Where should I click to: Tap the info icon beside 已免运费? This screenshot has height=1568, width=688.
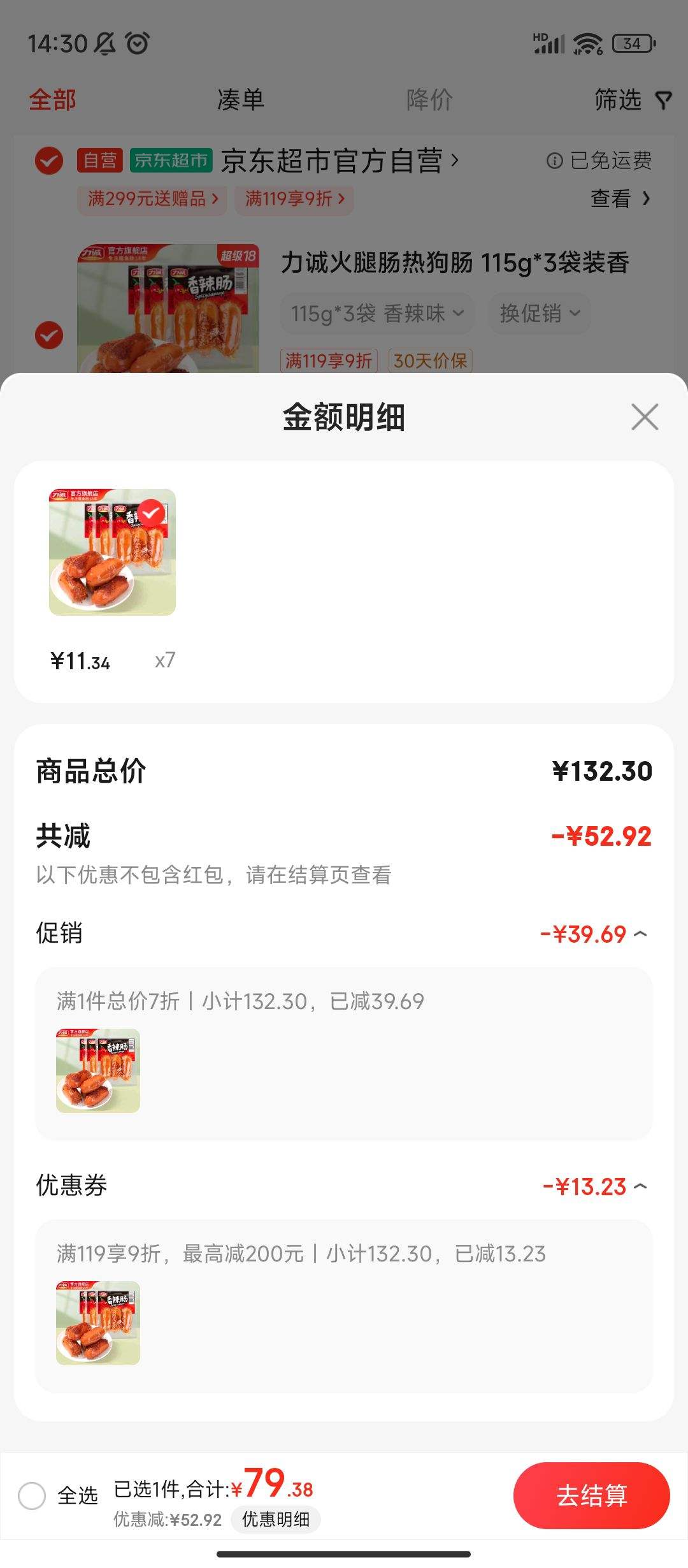tap(555, 161)
